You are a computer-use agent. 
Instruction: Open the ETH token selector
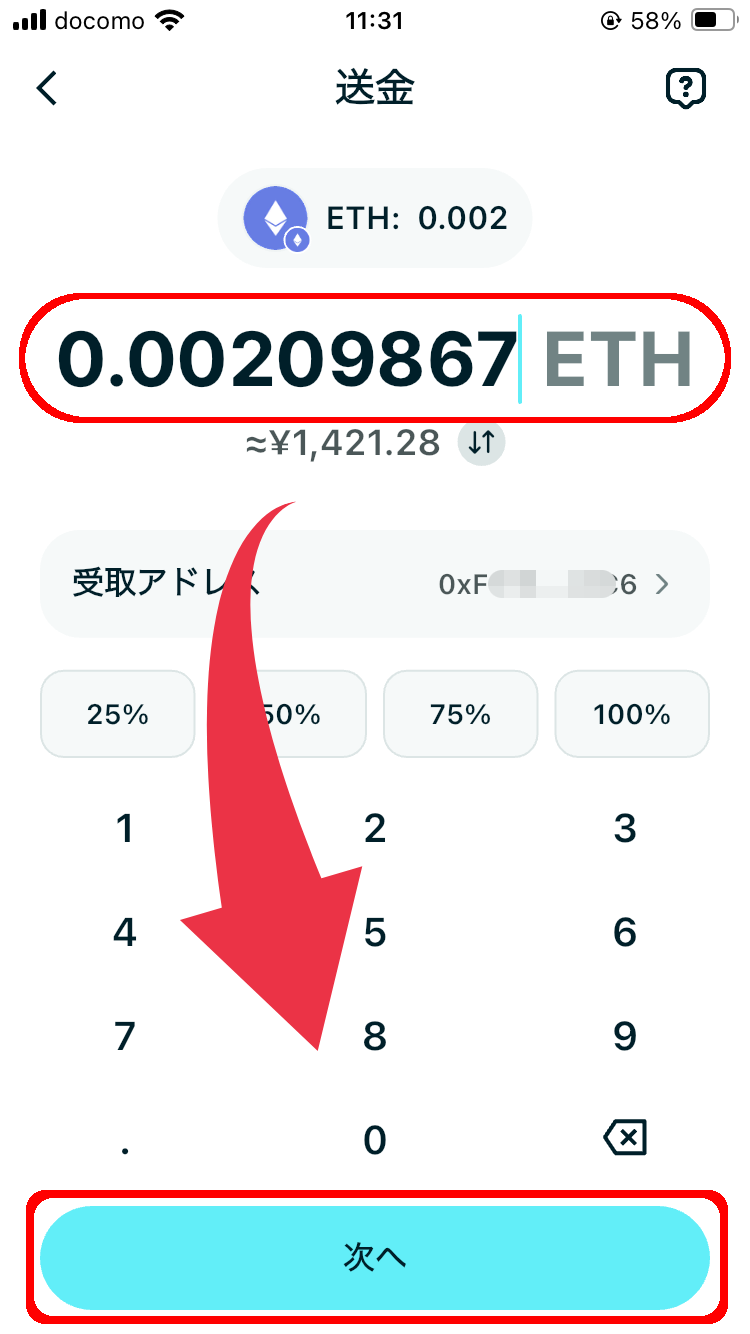click(x=375, y=217)
